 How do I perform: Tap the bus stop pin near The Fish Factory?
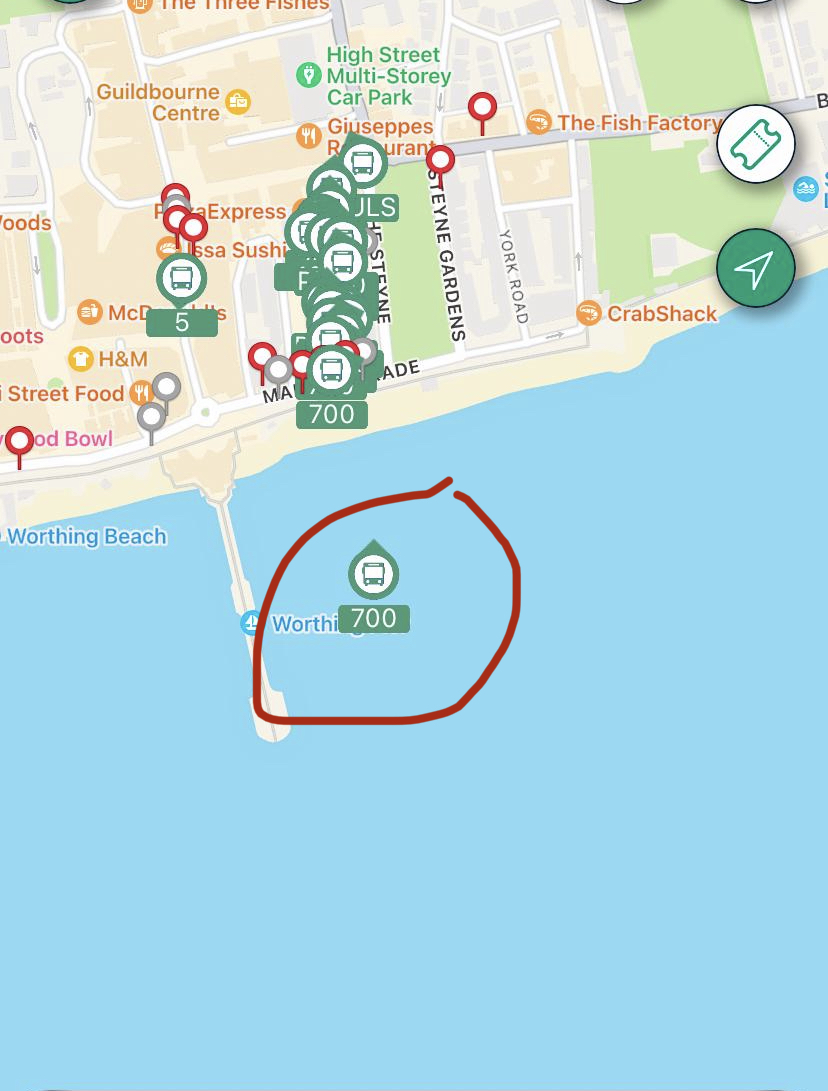click(483, 107)
